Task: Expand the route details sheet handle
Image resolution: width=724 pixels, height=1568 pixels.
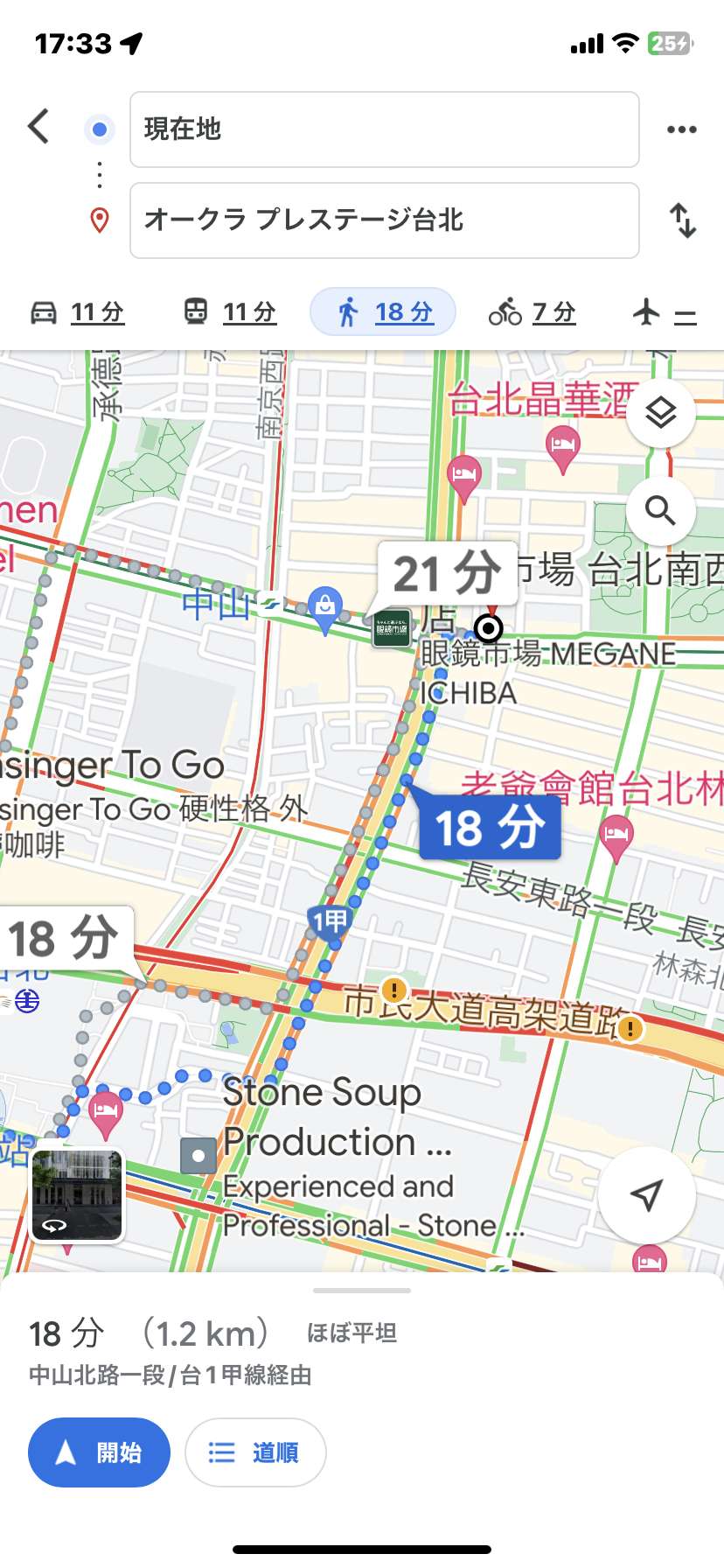Action: coord(362,1290)
